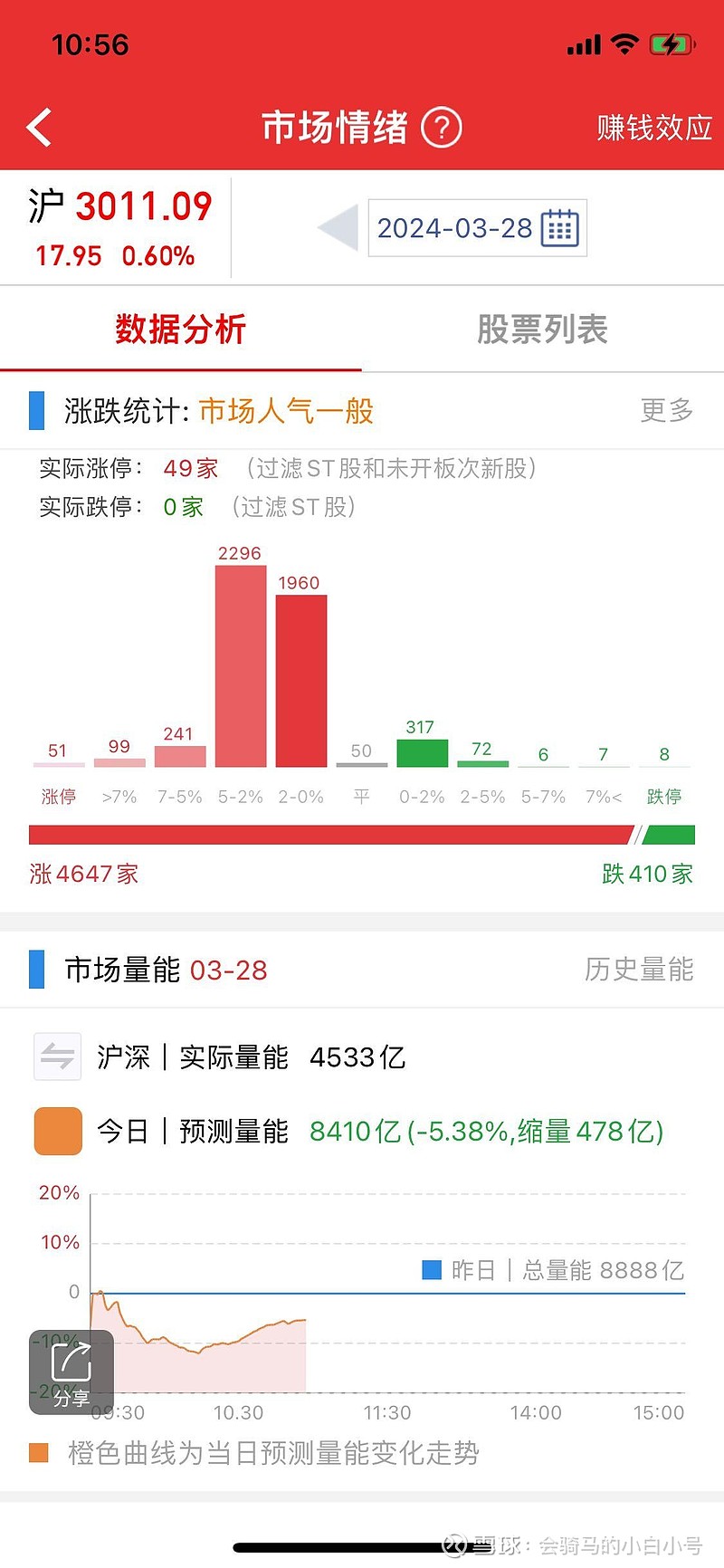Open 赚钱效应 in the top right
The height and width of the screenshot is (1568, 724).
[x=653, y=127]
